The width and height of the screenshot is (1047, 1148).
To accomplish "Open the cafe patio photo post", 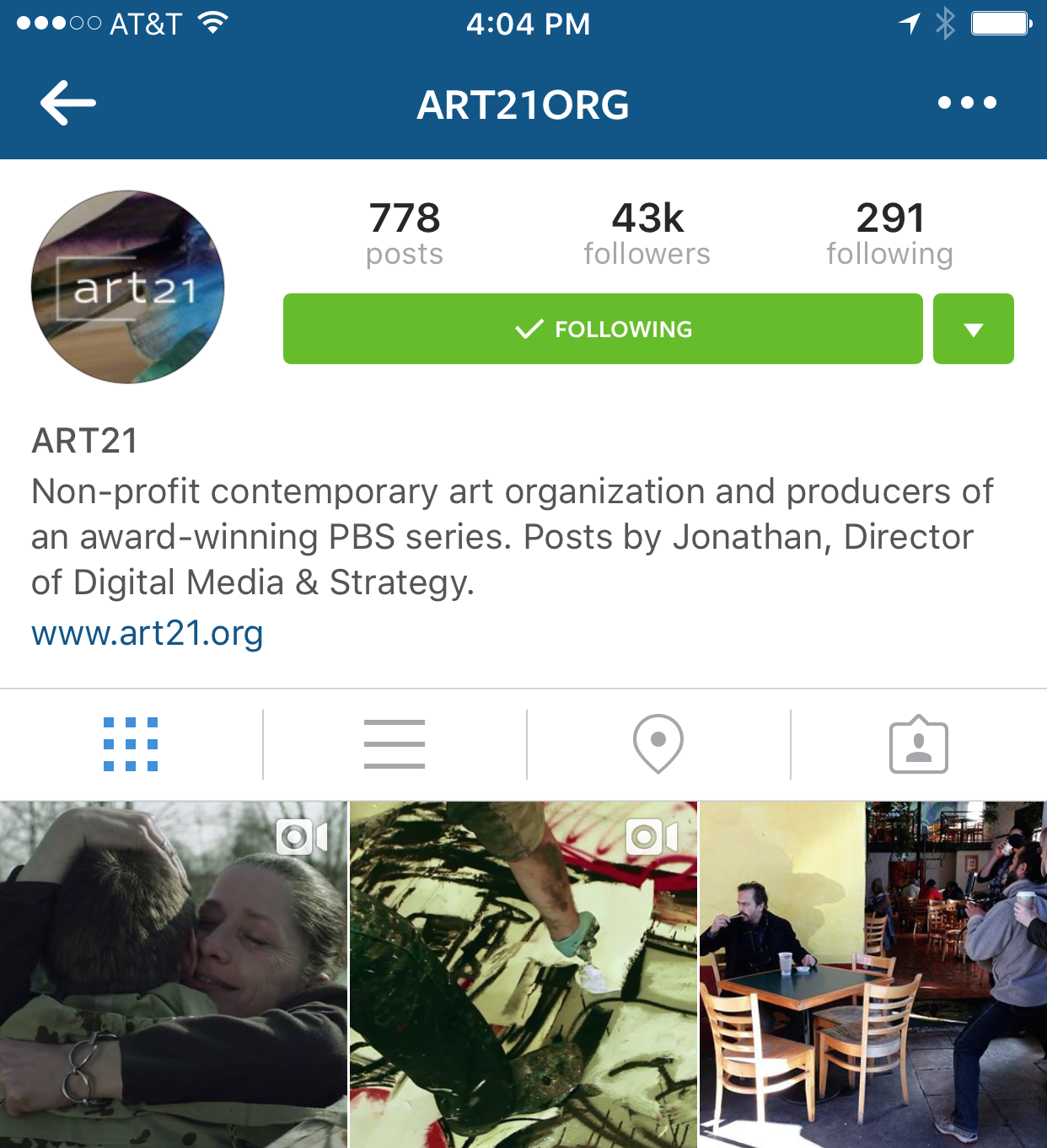I will (x=872, y=974).
